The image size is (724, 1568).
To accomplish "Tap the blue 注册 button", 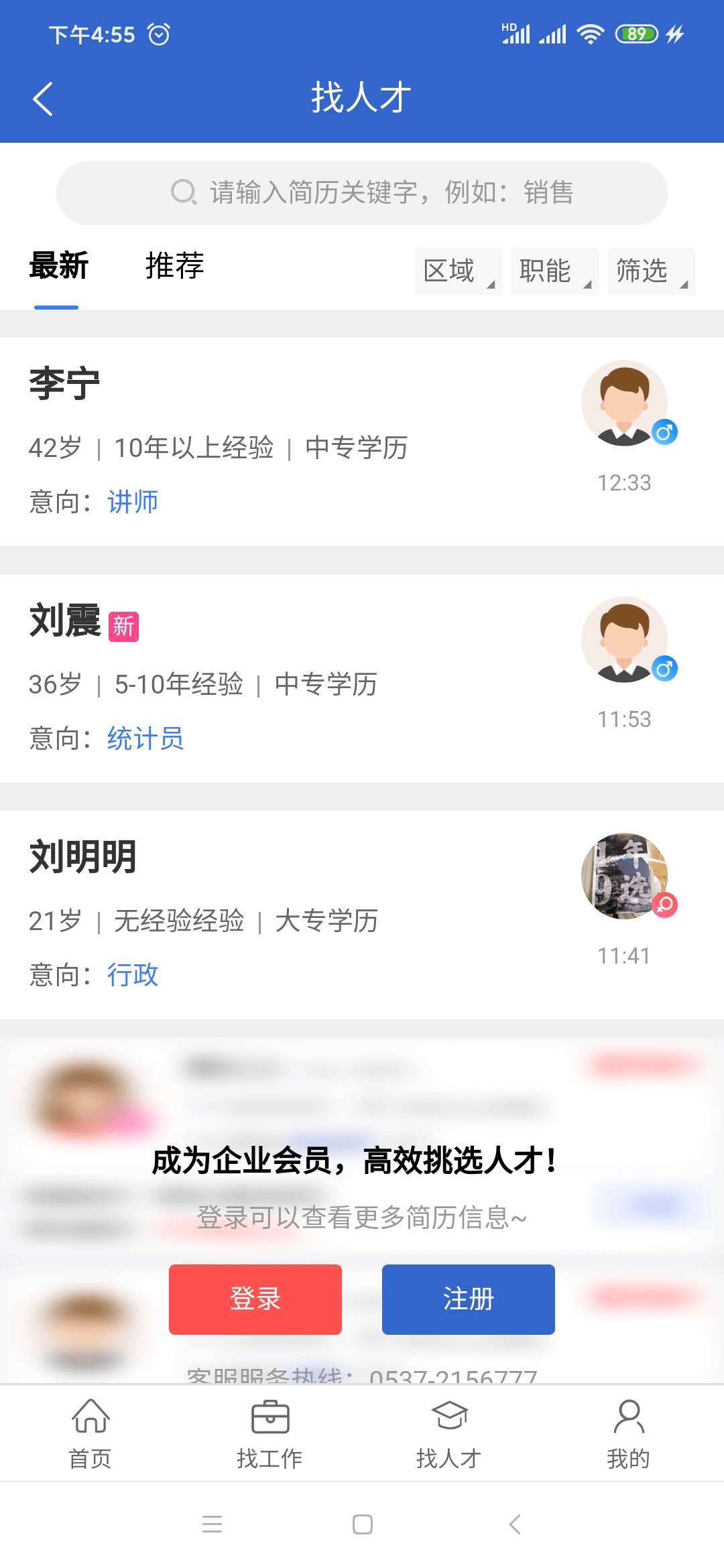I will [x=469, y=1299].
